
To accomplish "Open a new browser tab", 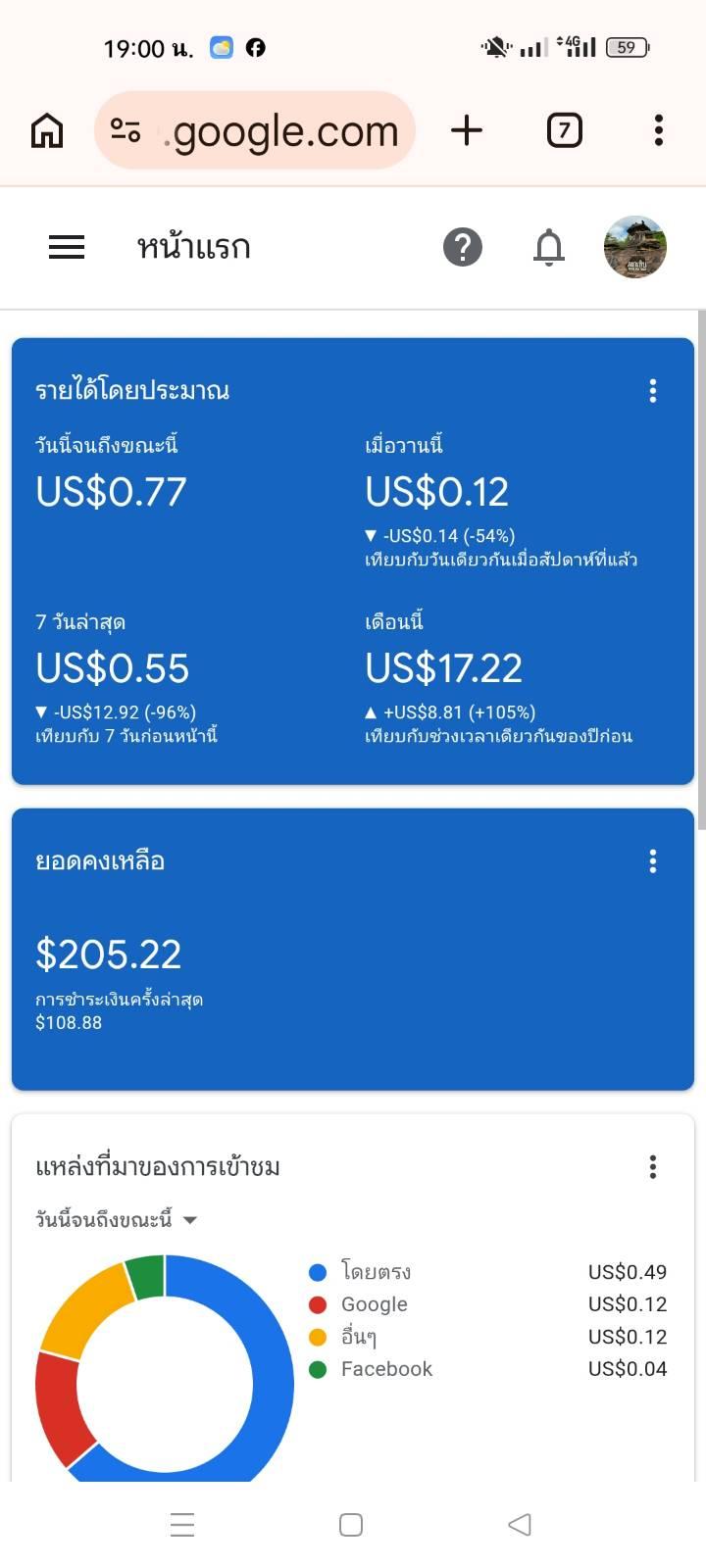I will (x=467, y=130).
